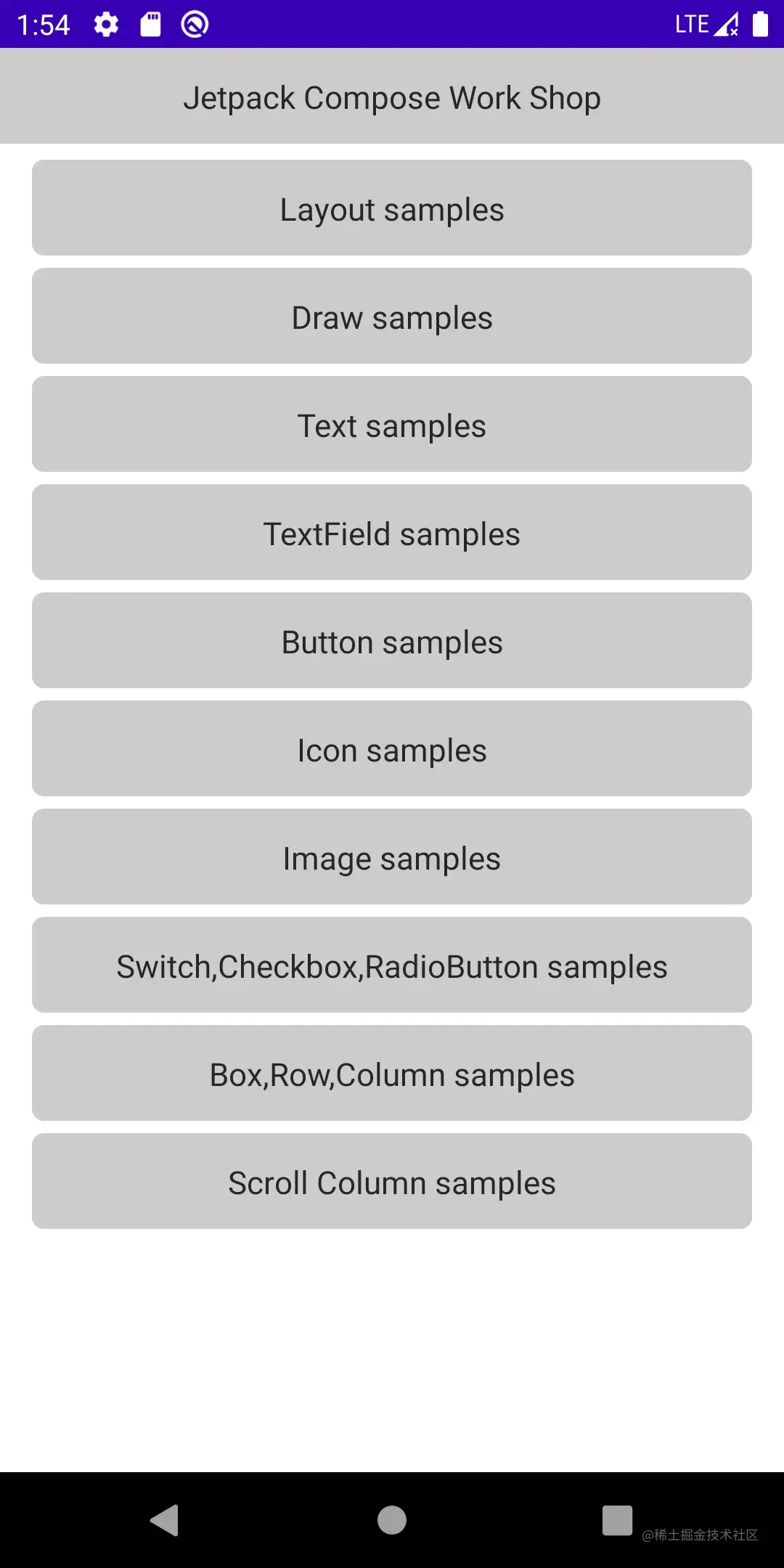Go to the home screen
The width and height of the screenshot is (784, 1568).
(x=392, y=1520)
